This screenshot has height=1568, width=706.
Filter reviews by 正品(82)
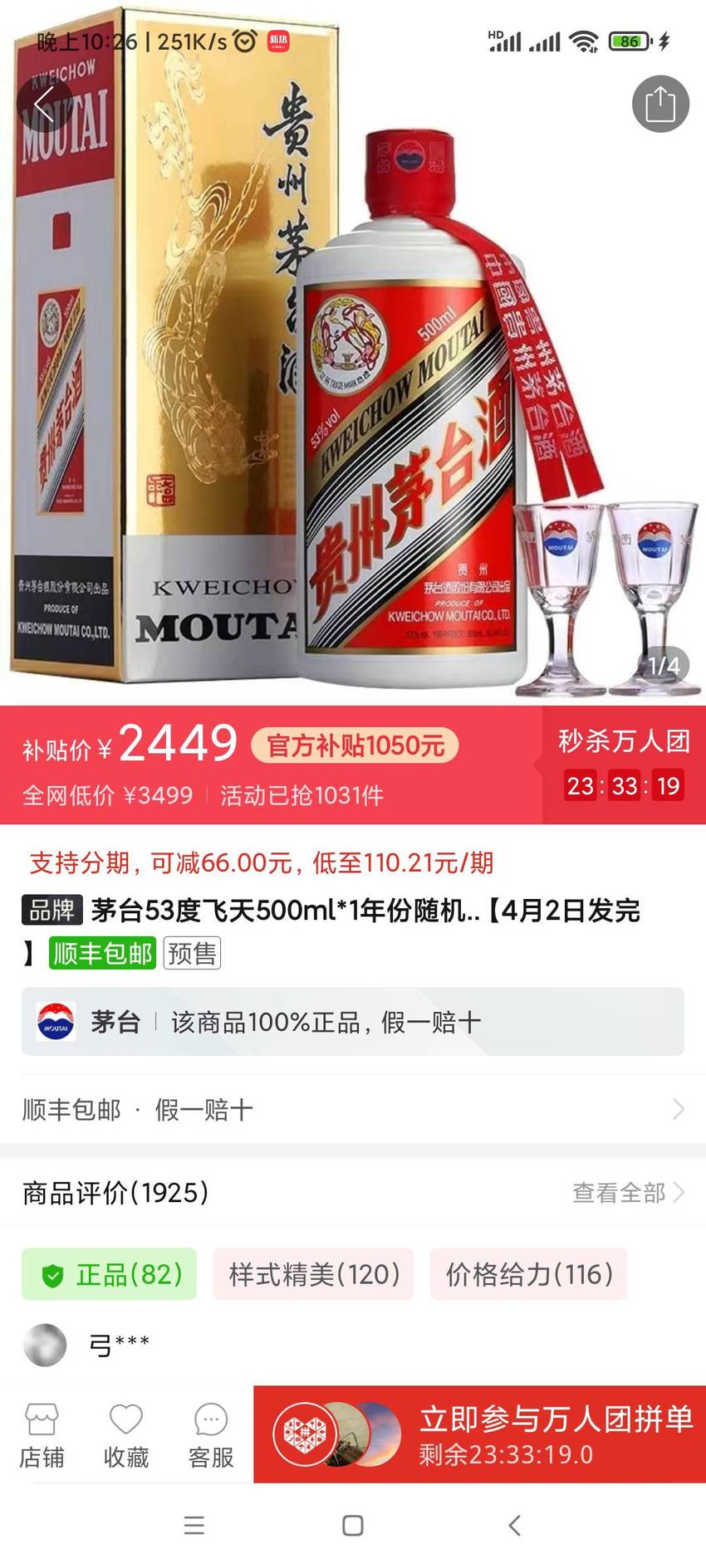click(x=109, y=1274)
